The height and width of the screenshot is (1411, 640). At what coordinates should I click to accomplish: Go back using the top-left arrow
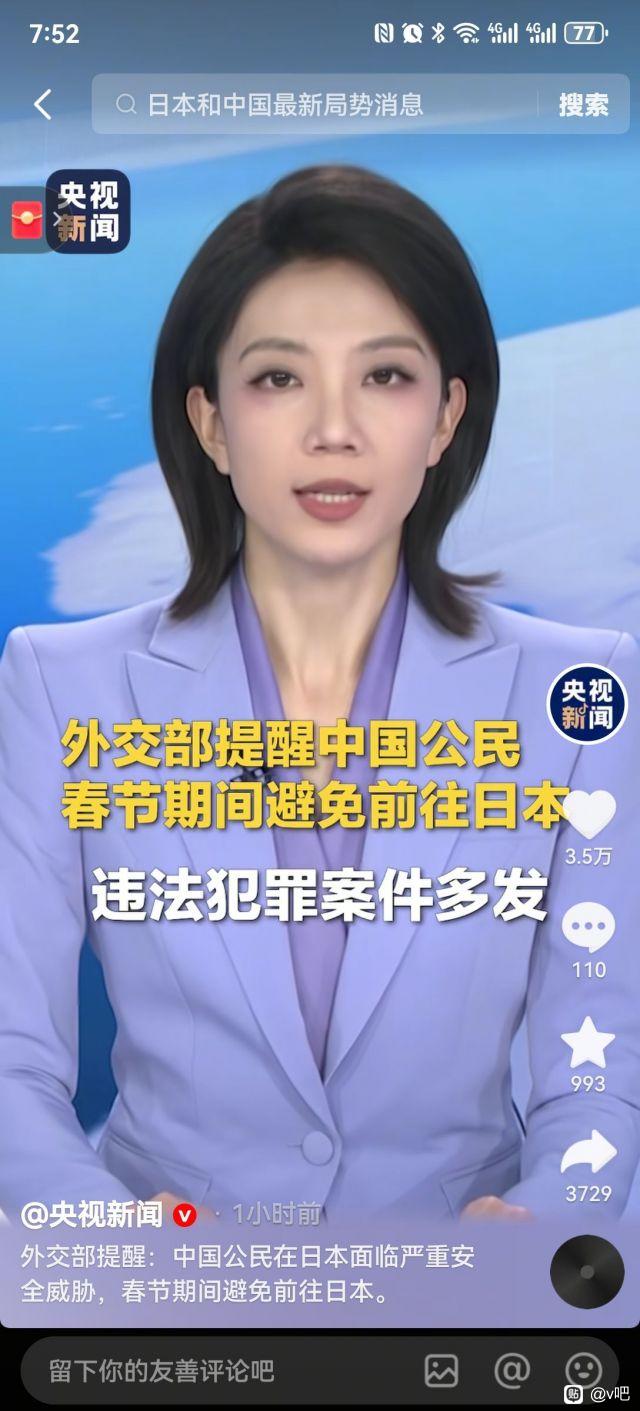42,104
